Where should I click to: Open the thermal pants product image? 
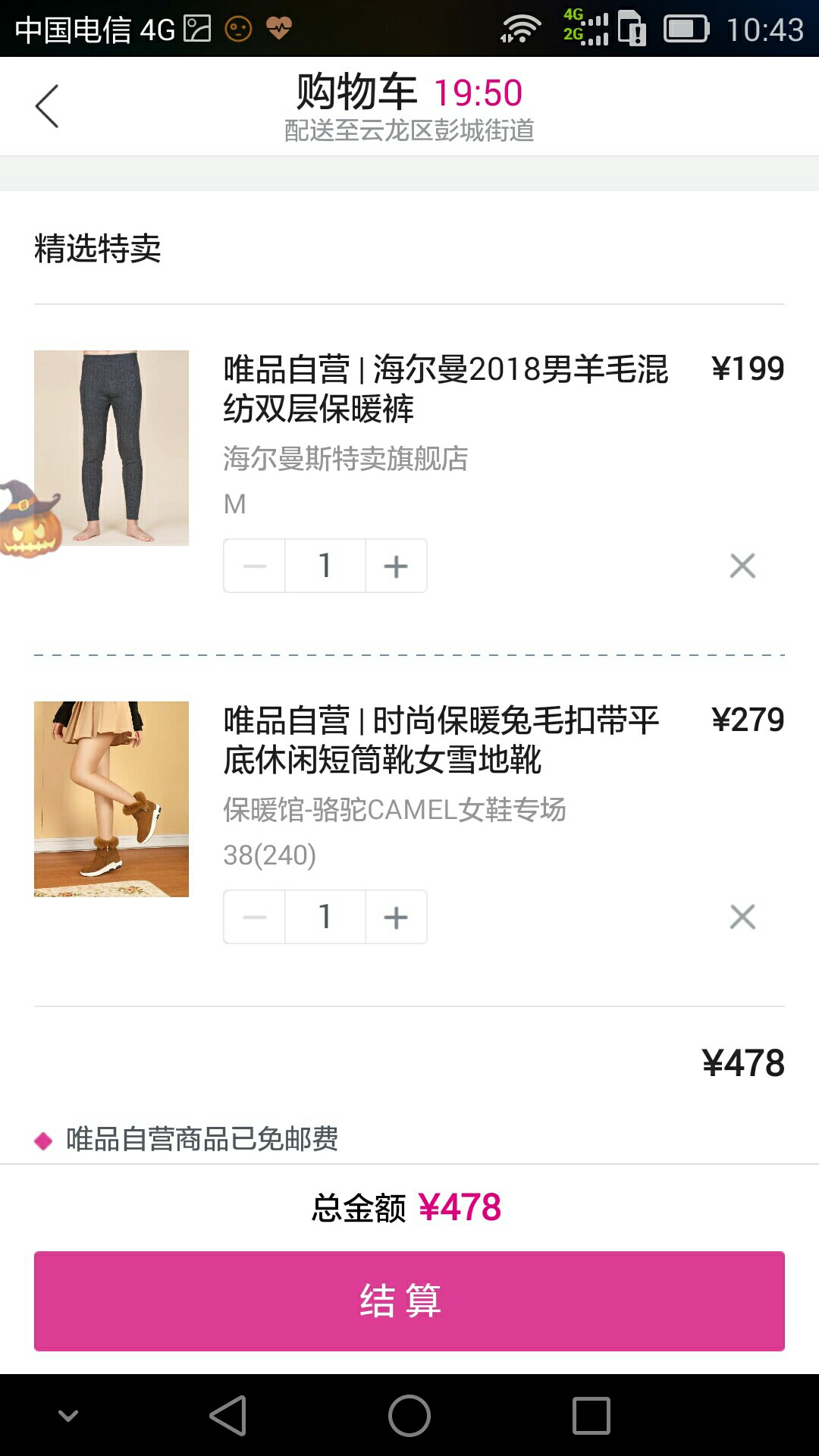pos(111,447)
